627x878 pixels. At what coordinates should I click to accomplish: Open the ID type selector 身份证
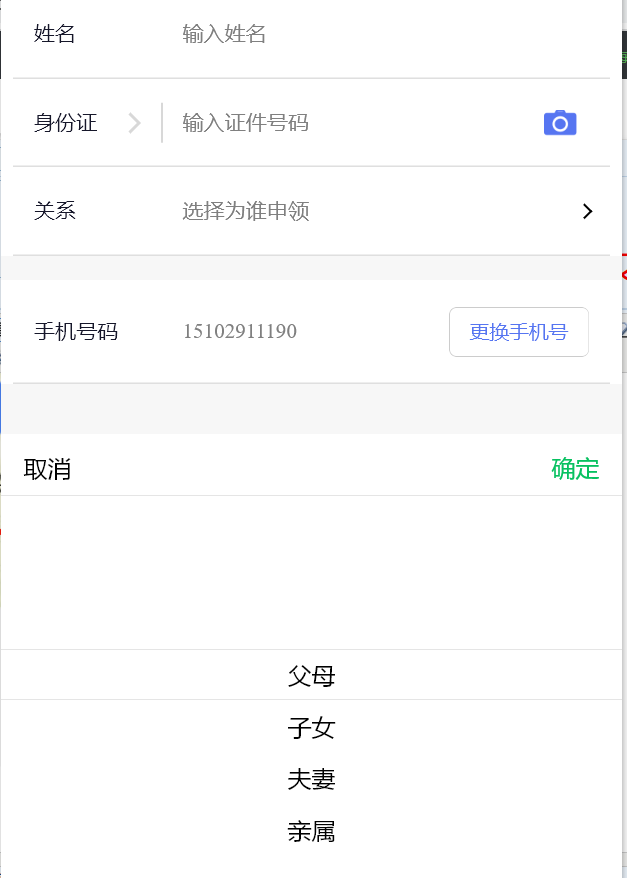pos(86,123)
